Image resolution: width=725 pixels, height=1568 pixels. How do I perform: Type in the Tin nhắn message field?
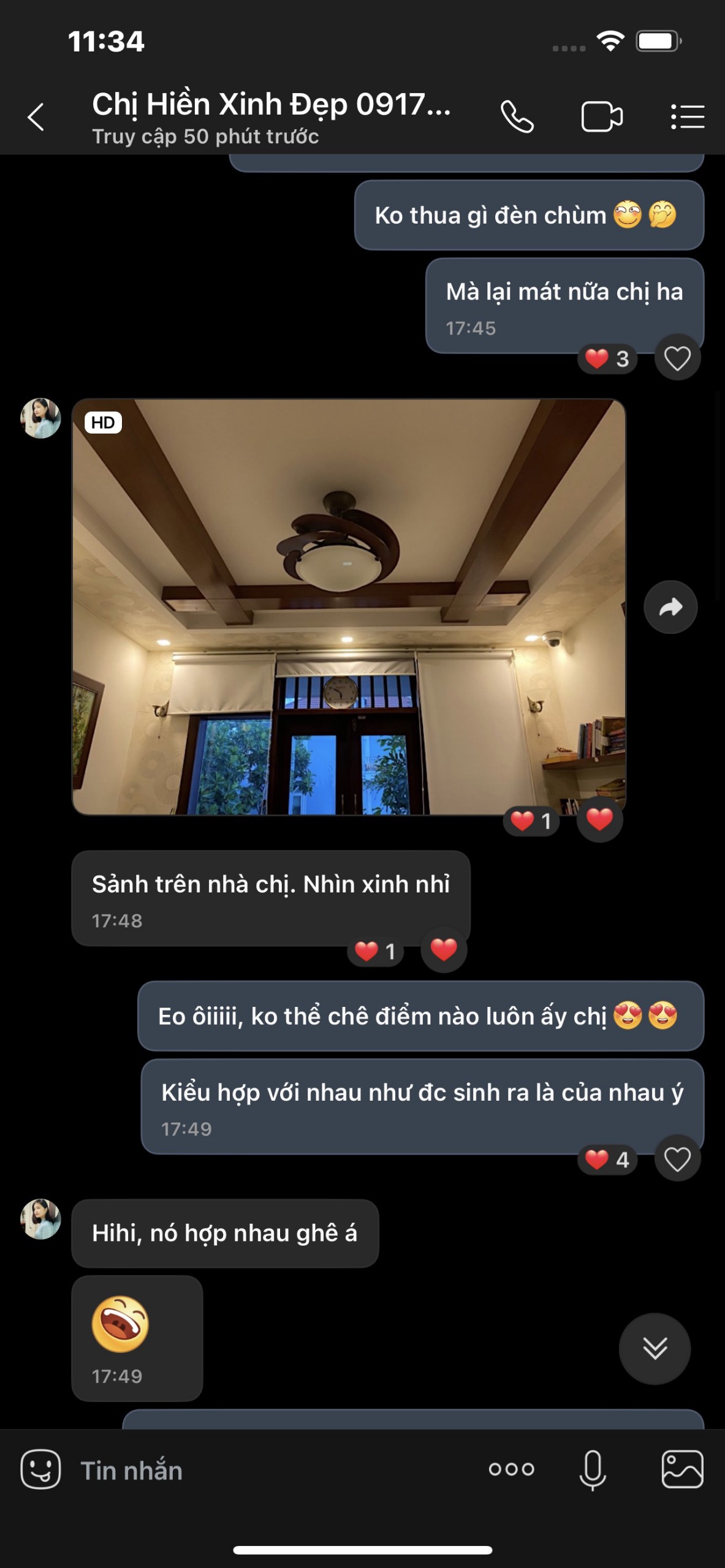(x=270, y=1471)
